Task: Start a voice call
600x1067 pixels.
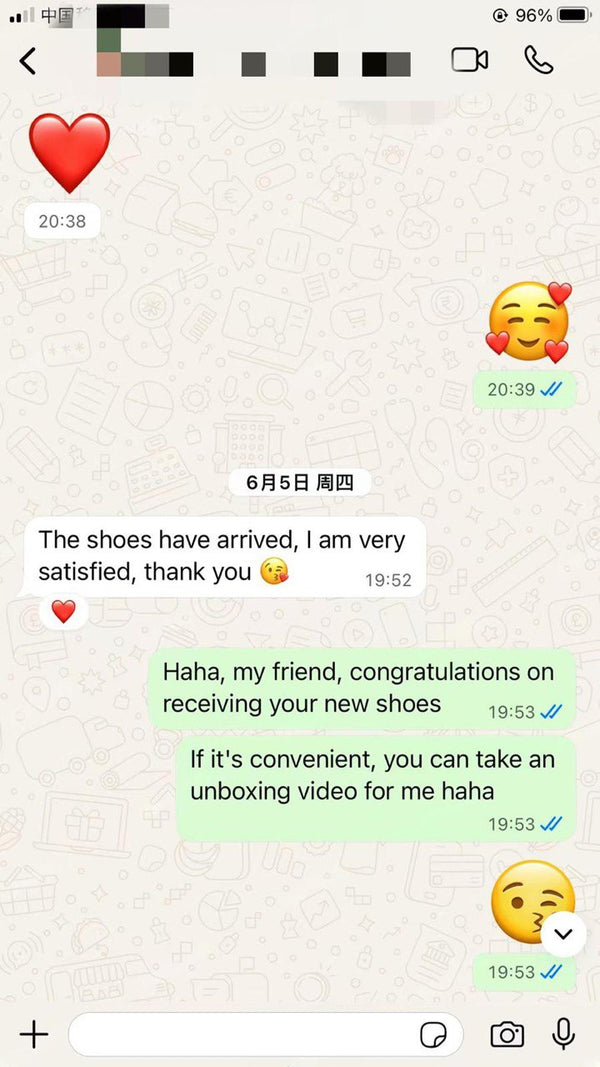Action: point(539,60)
